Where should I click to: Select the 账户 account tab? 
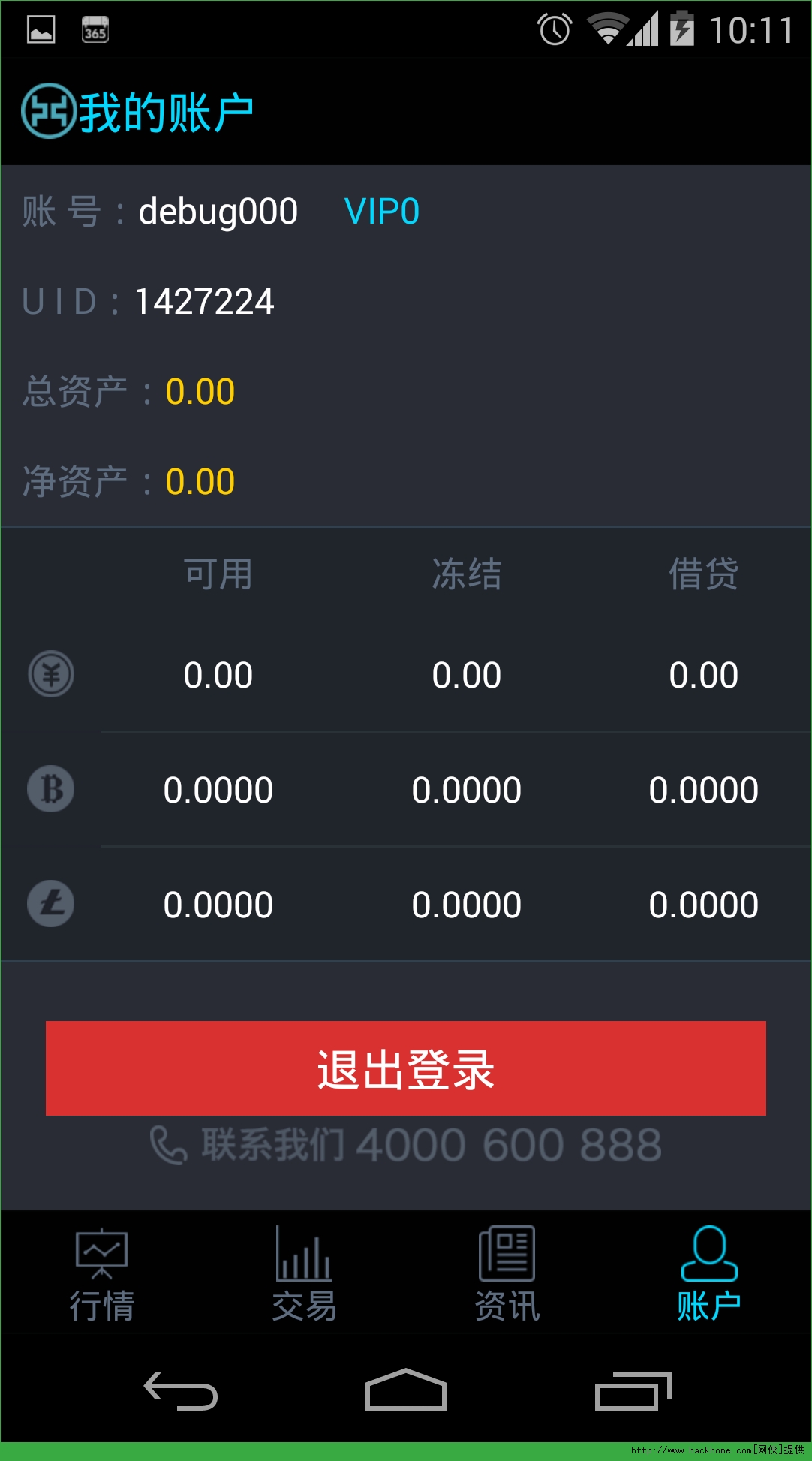(x=709, y=1273)
